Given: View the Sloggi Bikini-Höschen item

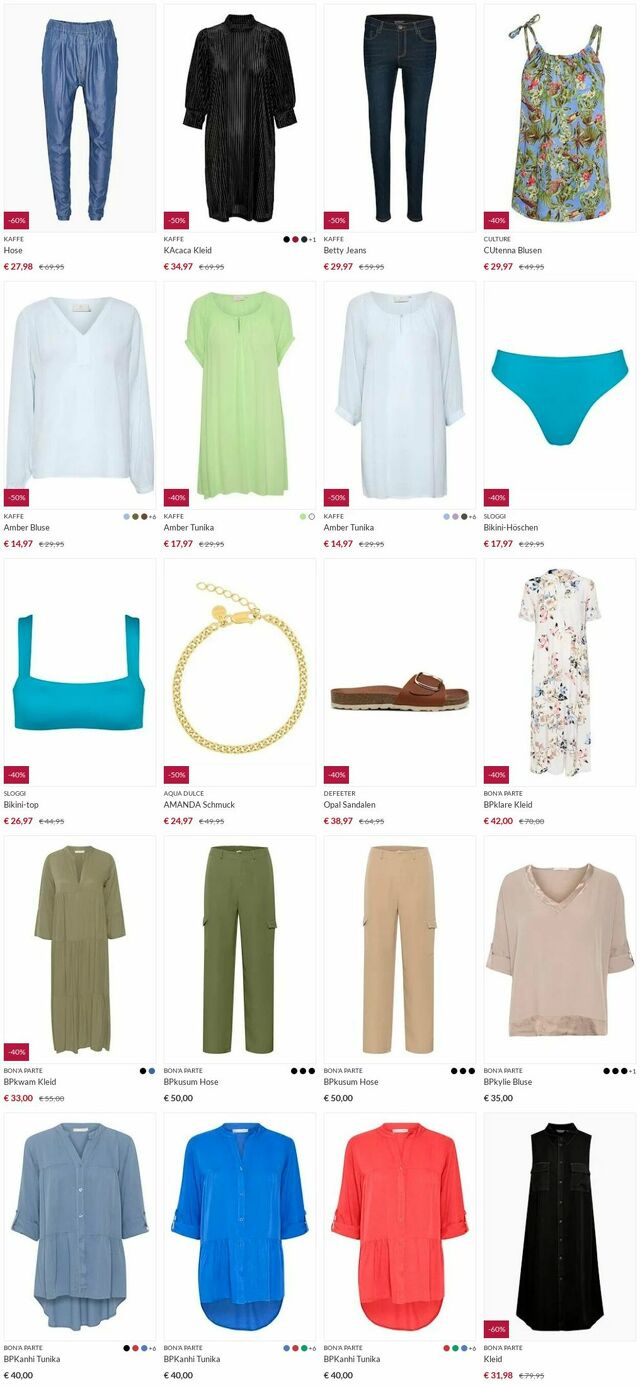Looking at the screenshot, I should tap(560, 395).
